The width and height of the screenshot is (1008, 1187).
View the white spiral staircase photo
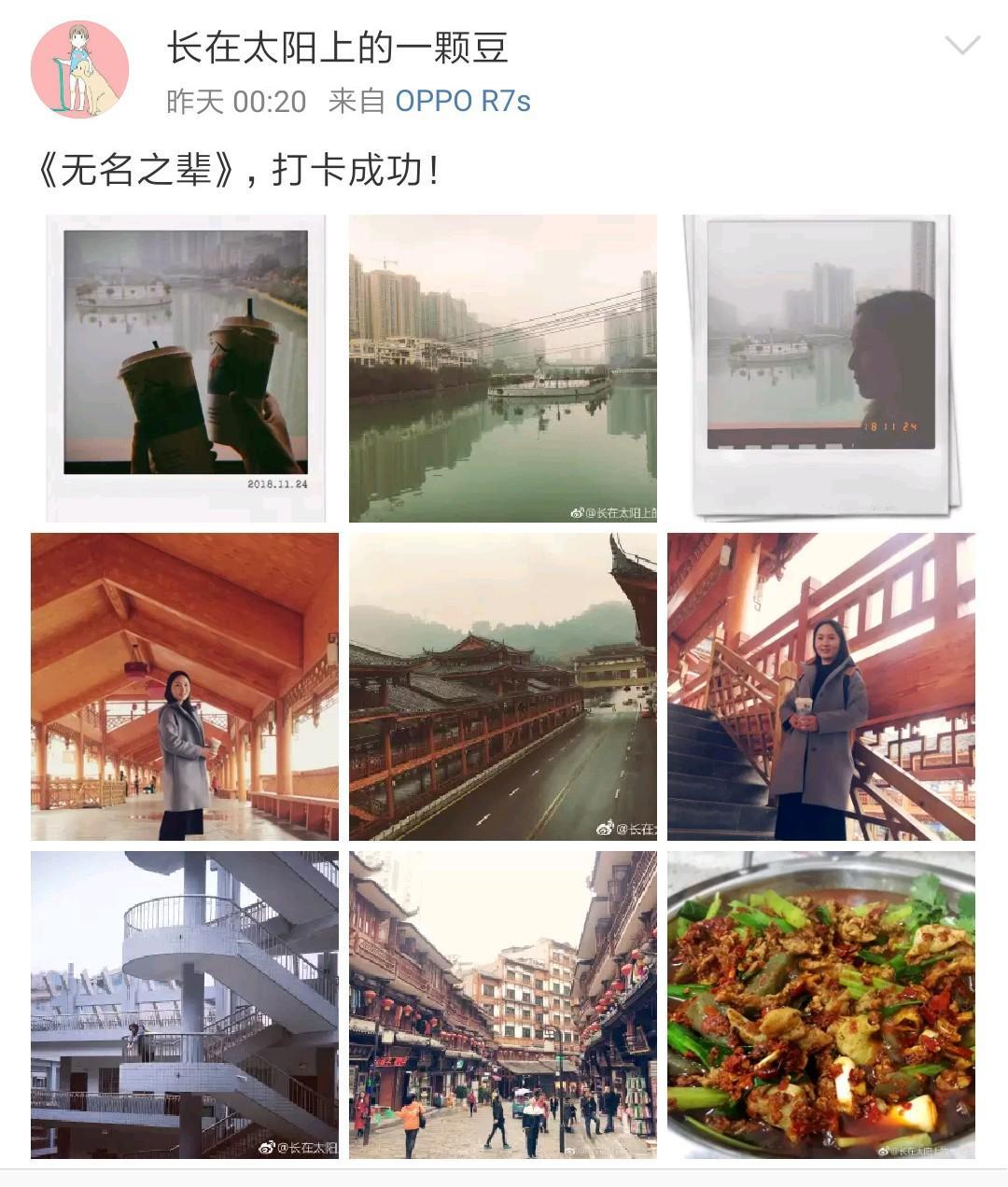(x=185, y=1005)
